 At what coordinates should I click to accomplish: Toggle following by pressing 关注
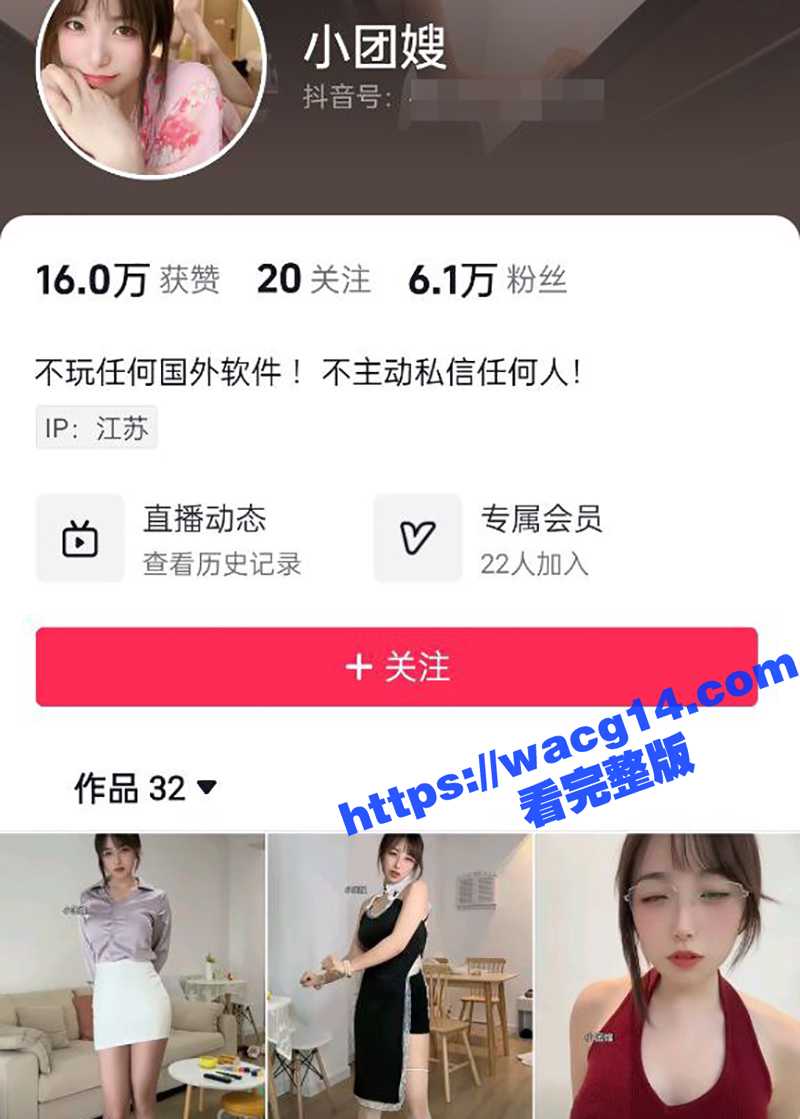(x=400, y=671)
